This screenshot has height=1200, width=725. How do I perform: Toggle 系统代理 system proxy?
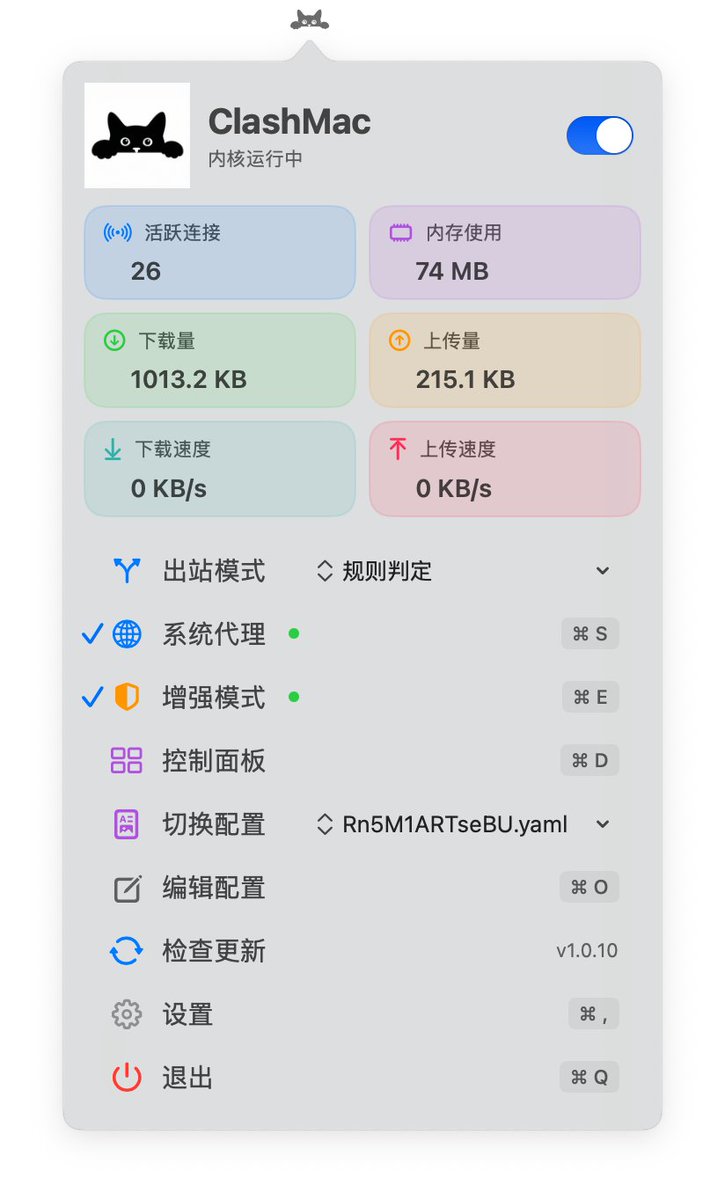[x=214, y=634]
